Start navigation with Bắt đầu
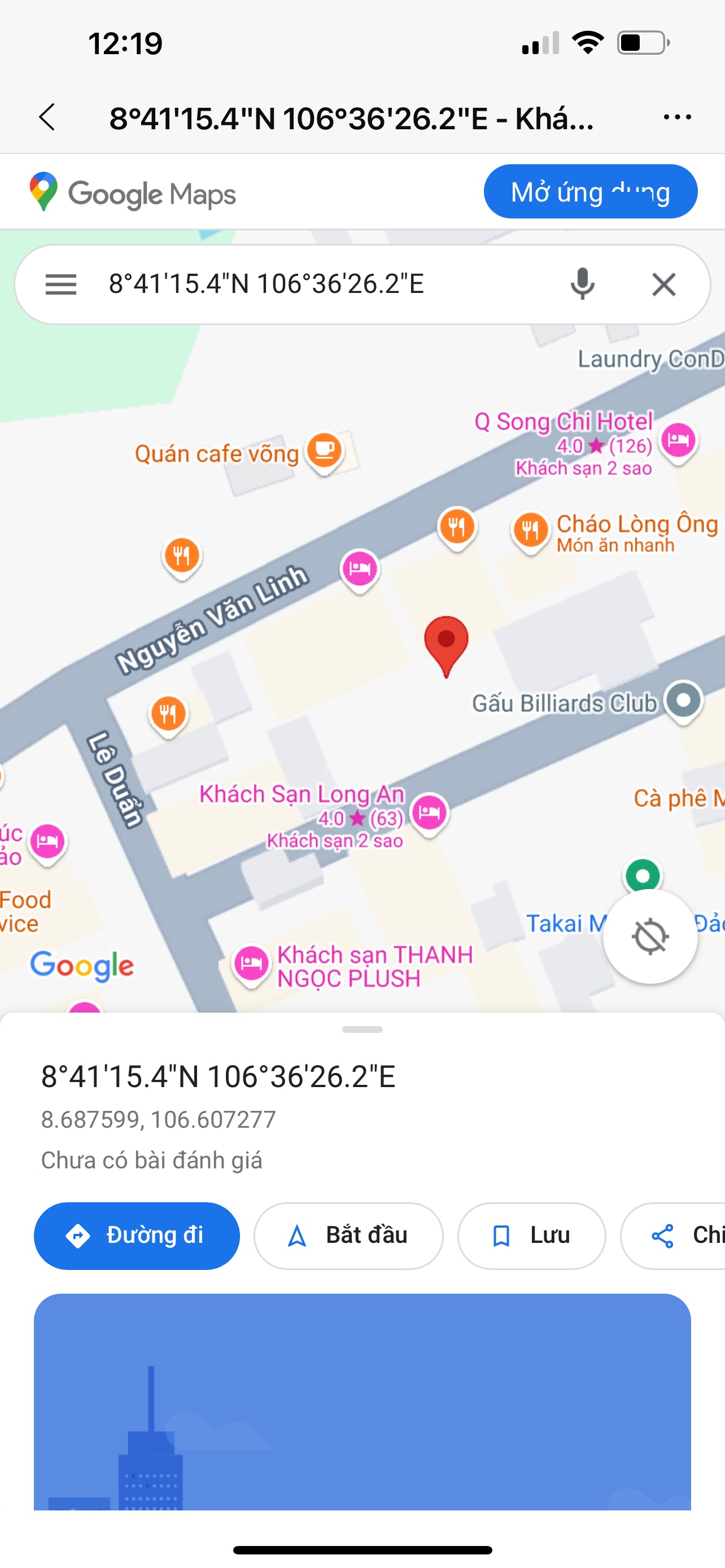Image resolution: width=725 pixels, height=1568 pixels. [x=348, y=1236]
